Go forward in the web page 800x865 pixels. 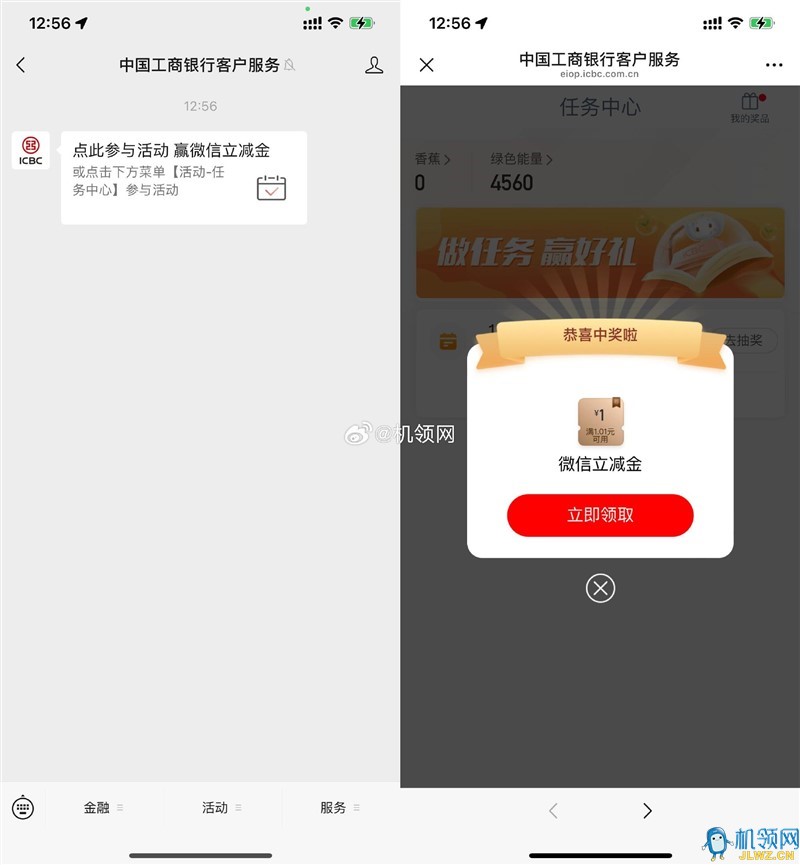point(647,811)
